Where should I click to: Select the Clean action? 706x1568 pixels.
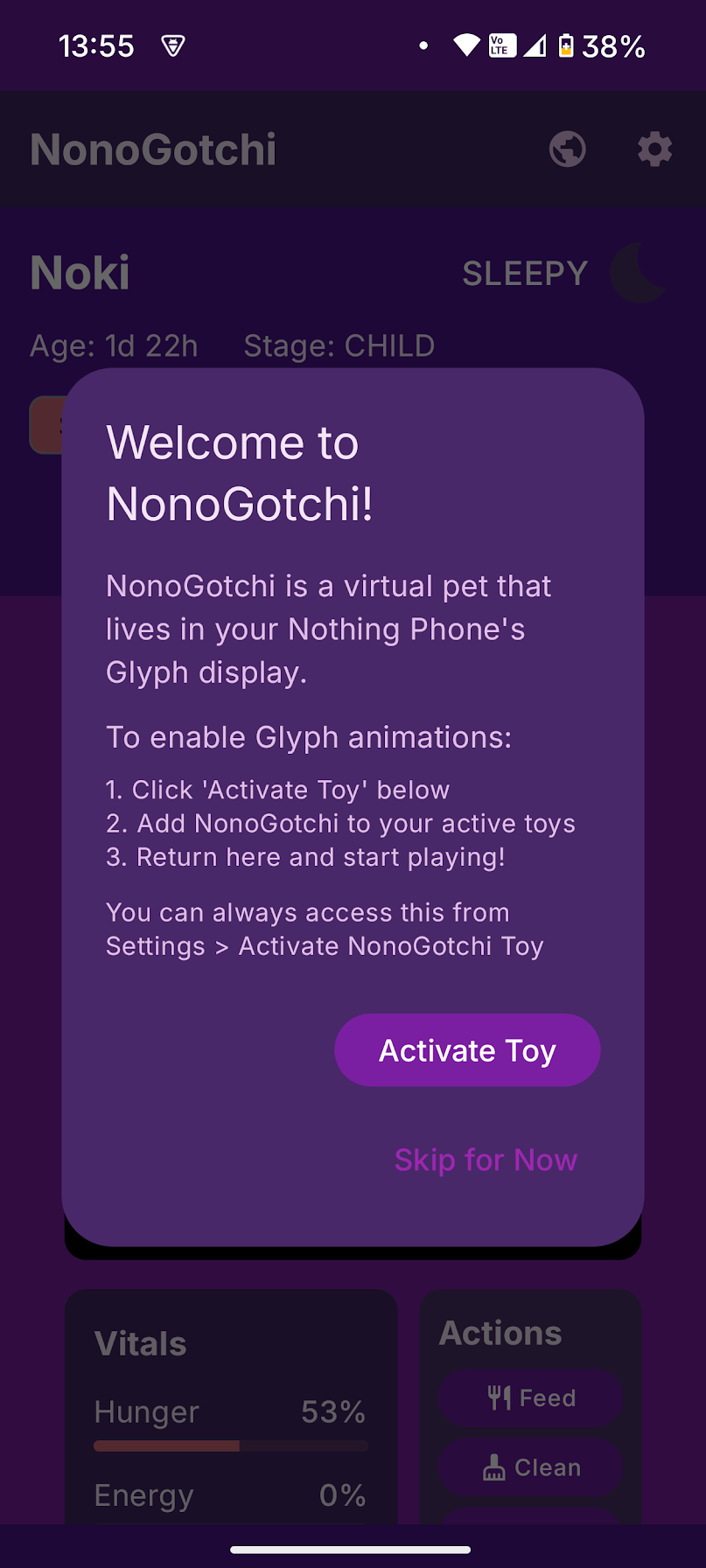point(531,1467)
